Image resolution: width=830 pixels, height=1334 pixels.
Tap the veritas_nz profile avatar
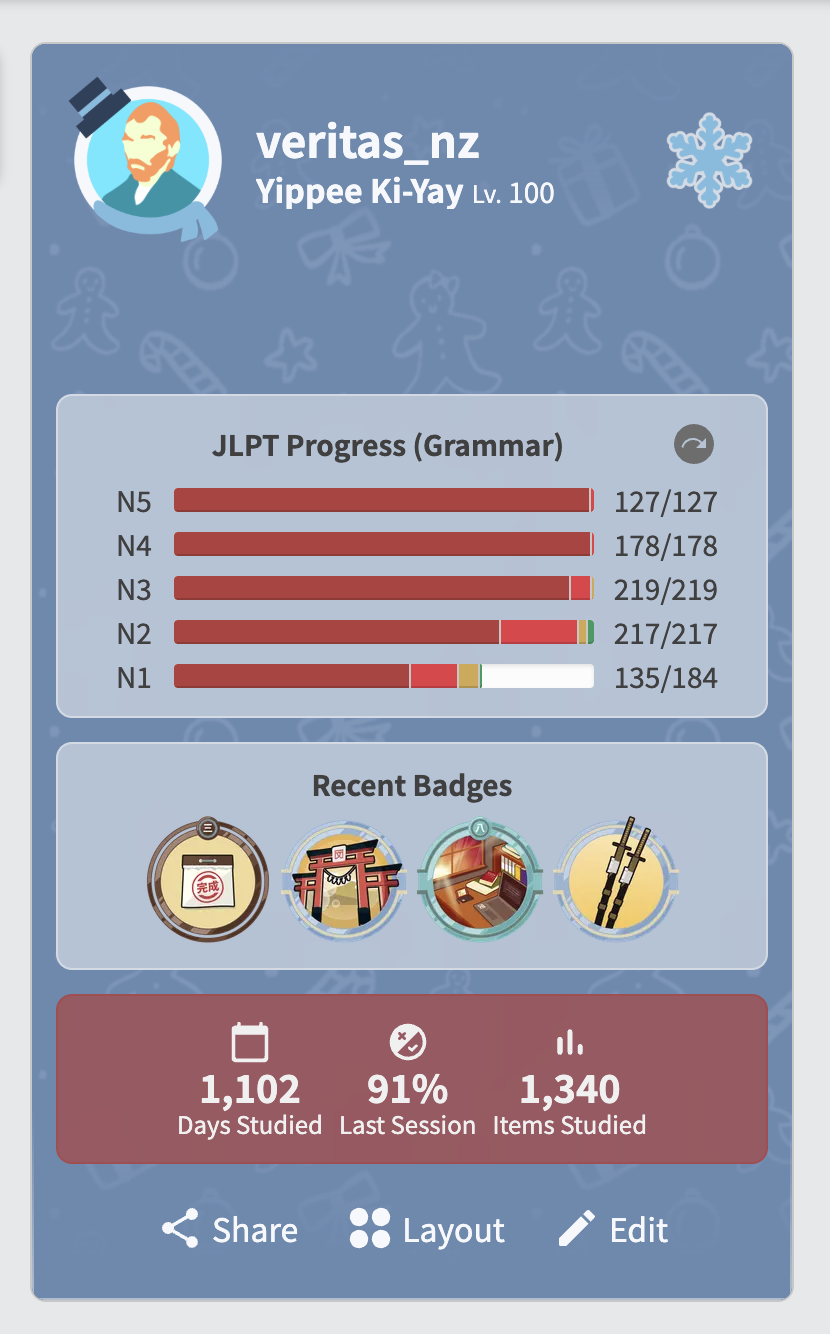[x=147, y=160]
